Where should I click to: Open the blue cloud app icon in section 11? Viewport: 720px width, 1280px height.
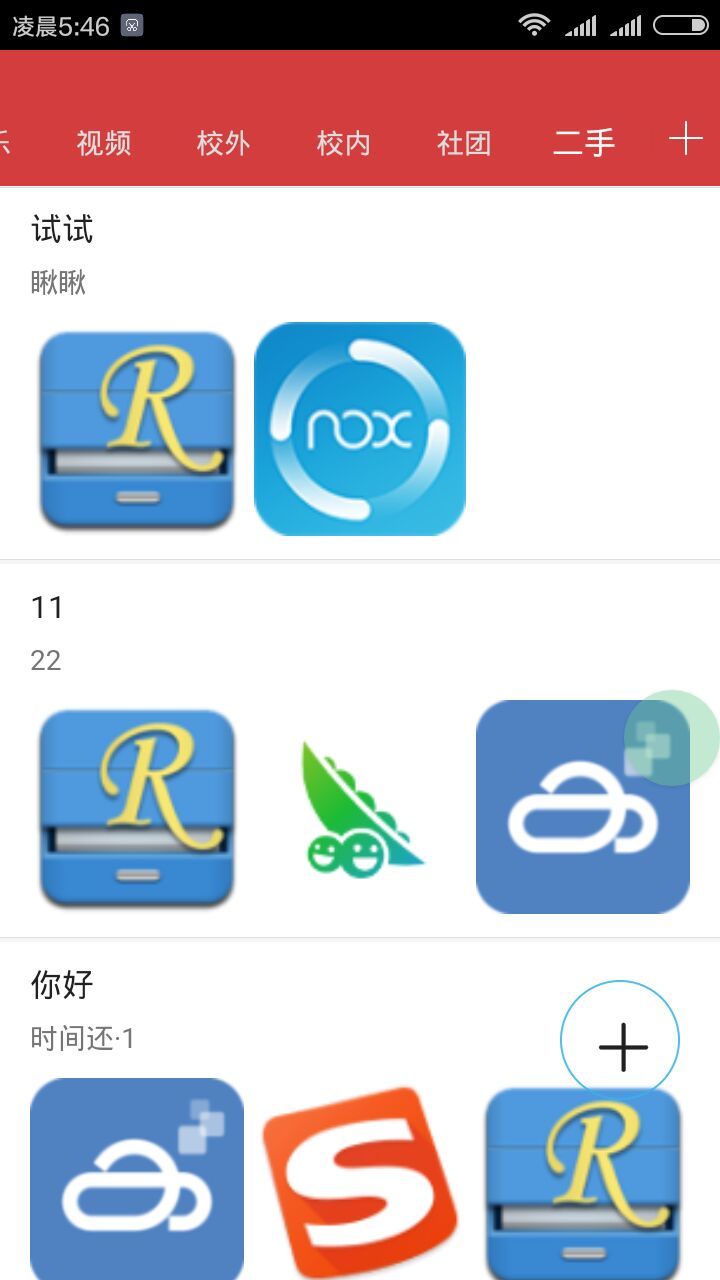[582, 805]
